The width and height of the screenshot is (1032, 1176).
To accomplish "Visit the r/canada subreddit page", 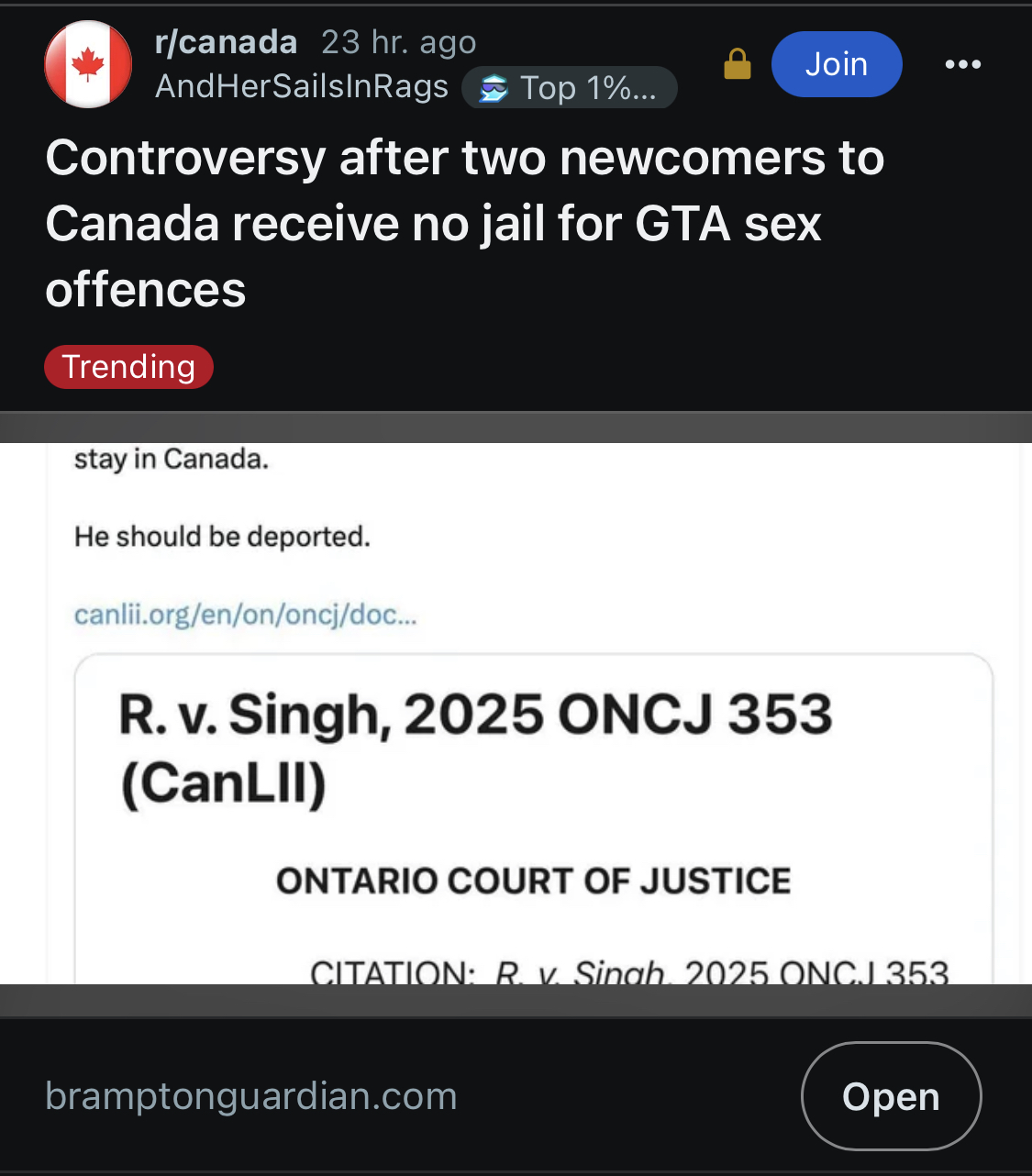I will coord(226,42).
